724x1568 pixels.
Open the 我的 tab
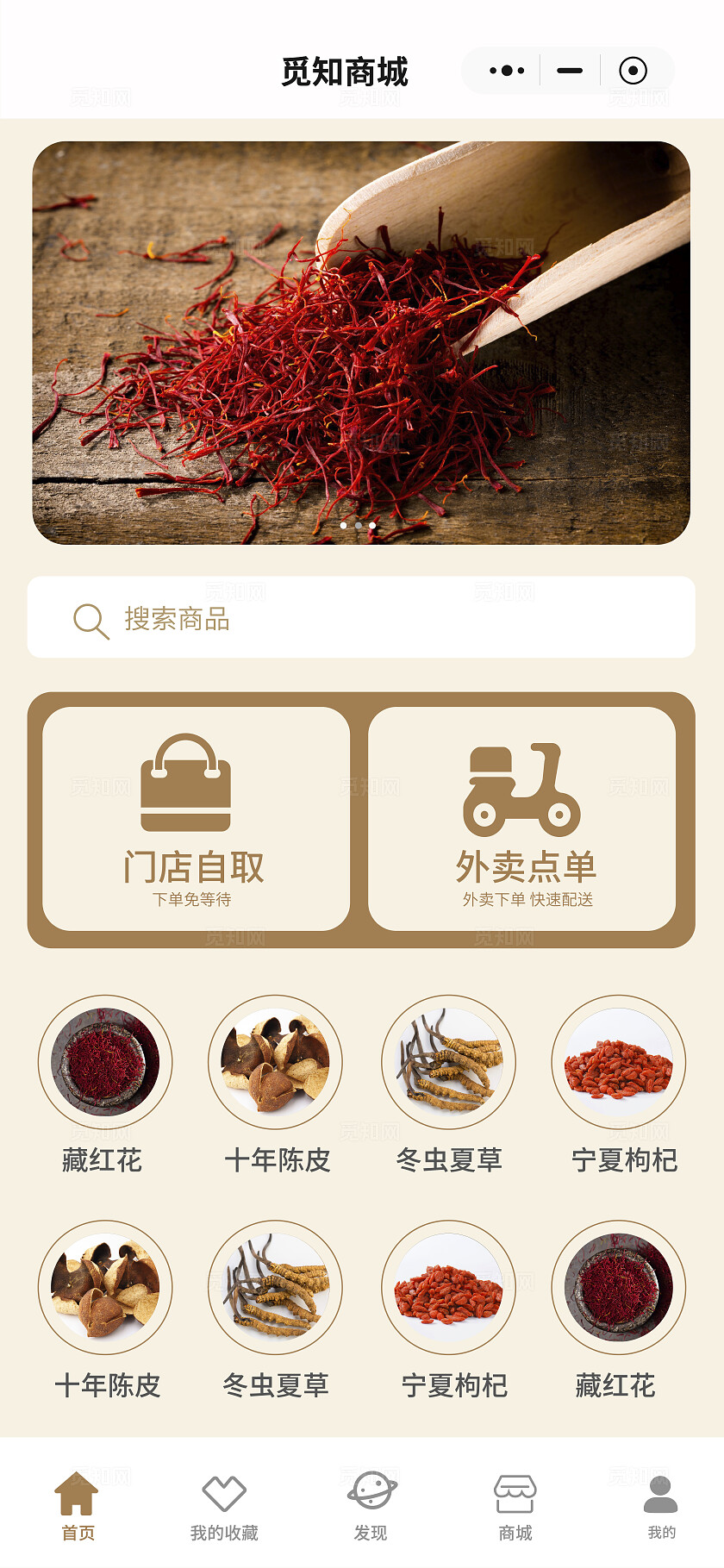click(x=661, y=1513)
